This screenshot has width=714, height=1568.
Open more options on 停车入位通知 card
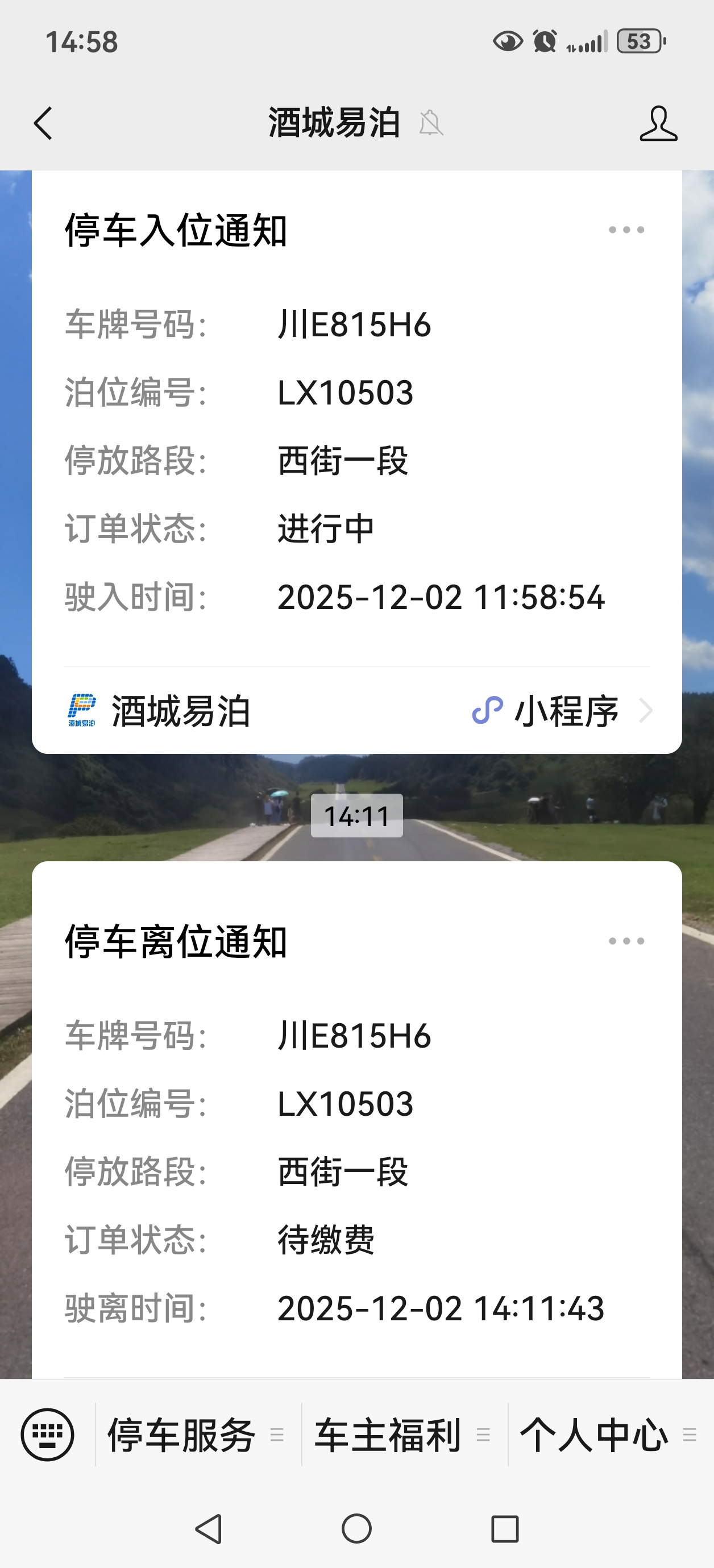[x=626, y=230]
